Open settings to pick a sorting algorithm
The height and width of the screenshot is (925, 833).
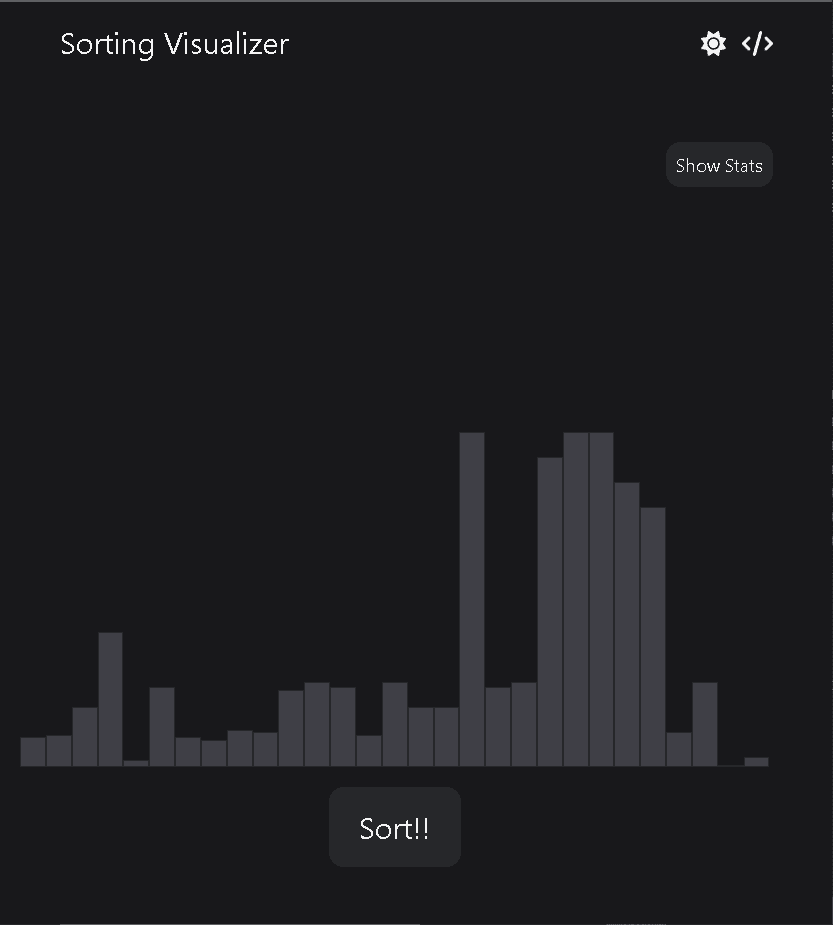pos(712,43)
